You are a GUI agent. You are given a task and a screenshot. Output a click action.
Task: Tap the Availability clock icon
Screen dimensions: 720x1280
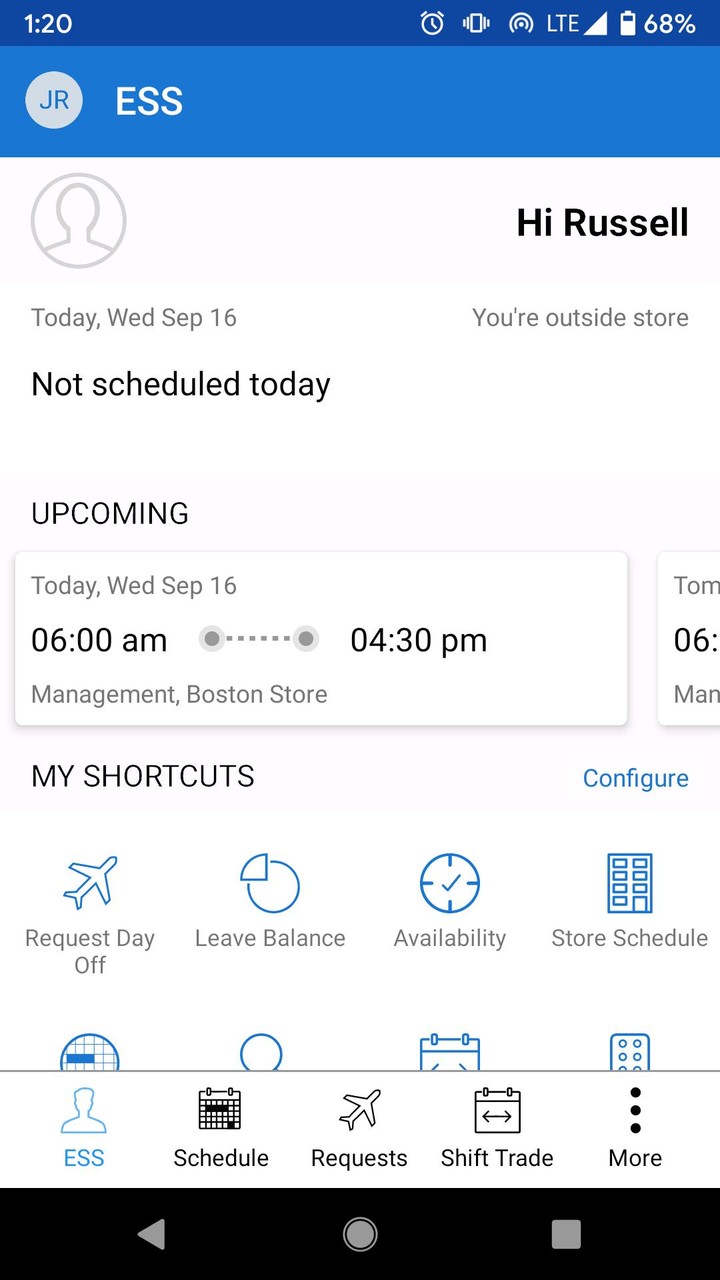coord(449,882)
